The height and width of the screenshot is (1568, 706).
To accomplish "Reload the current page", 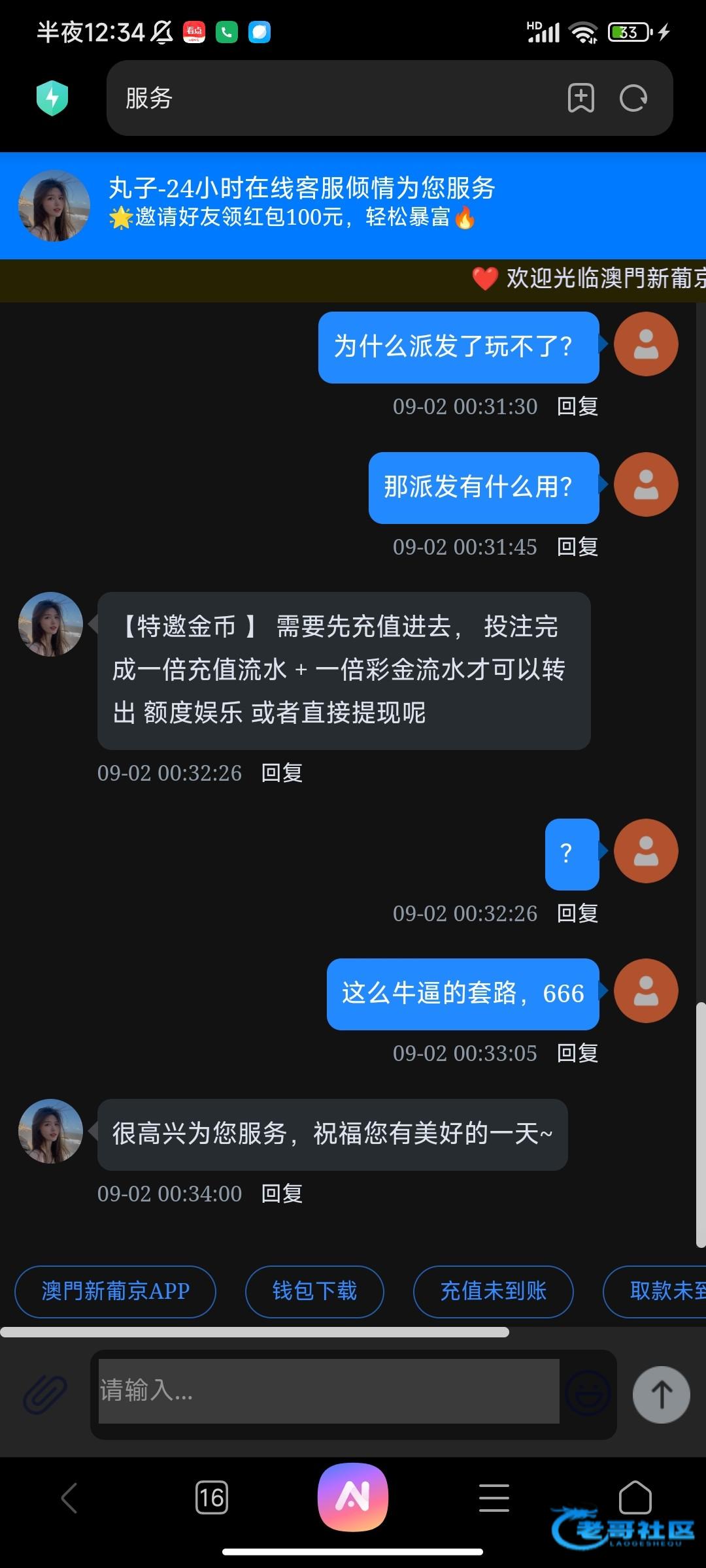I will (633, 98).
